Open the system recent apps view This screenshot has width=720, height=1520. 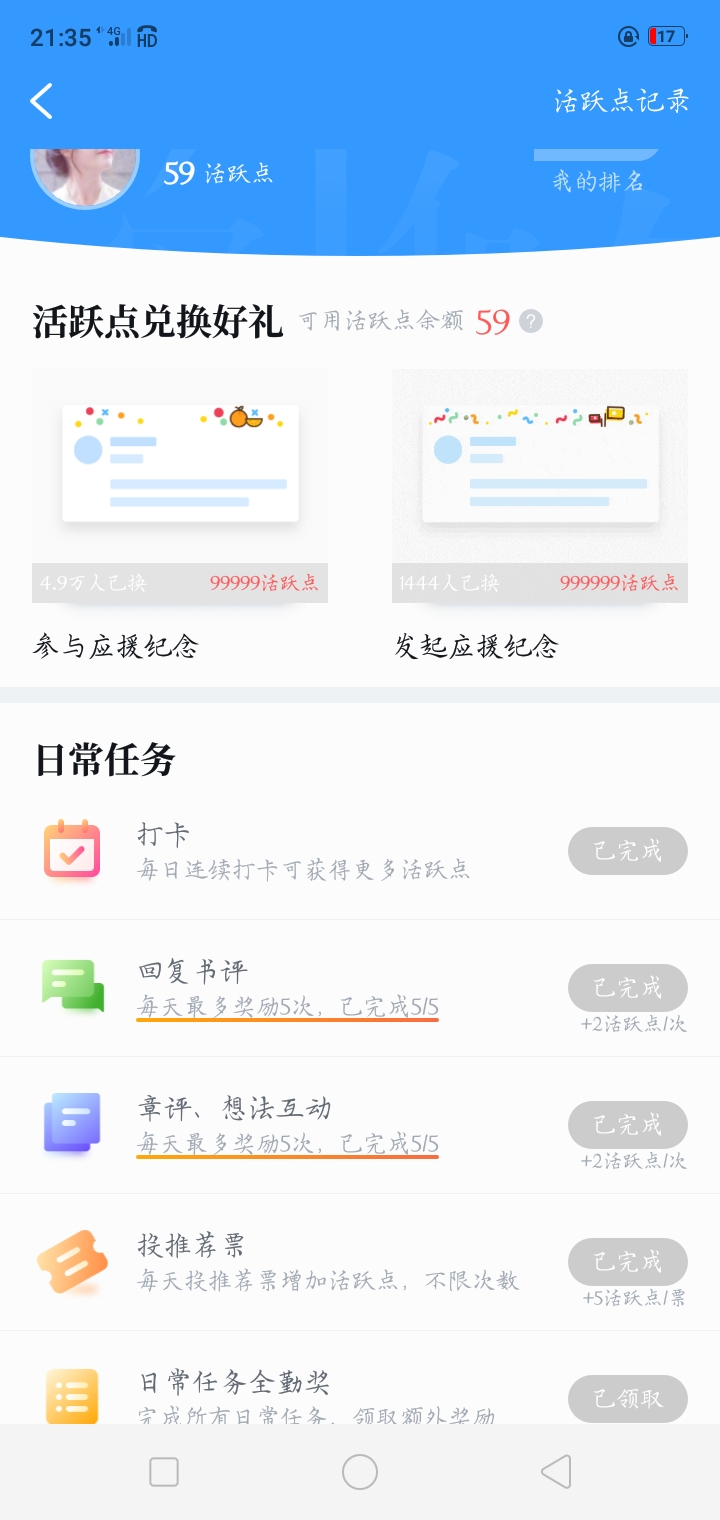(x=164, y=1472)
